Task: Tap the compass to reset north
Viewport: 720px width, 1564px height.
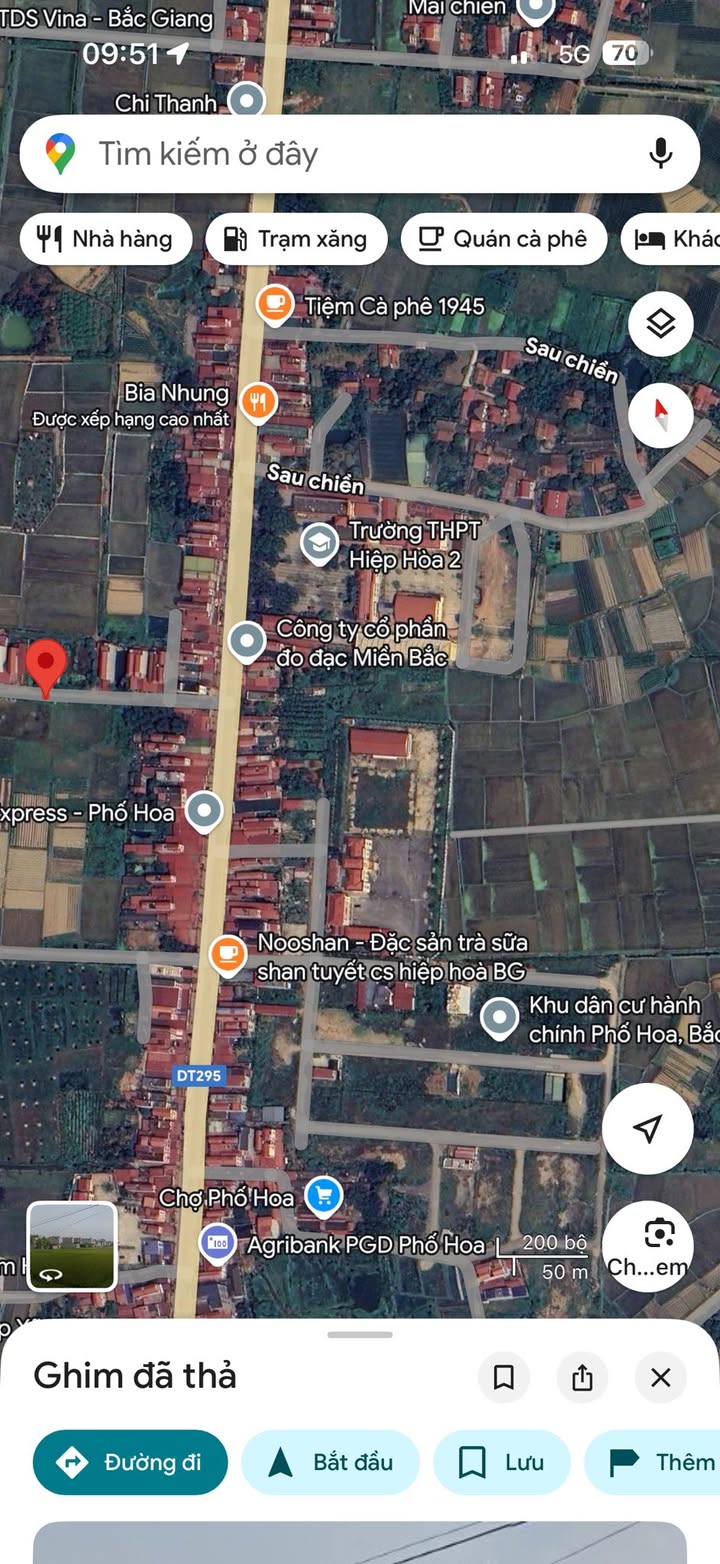Action: (660, 415)
